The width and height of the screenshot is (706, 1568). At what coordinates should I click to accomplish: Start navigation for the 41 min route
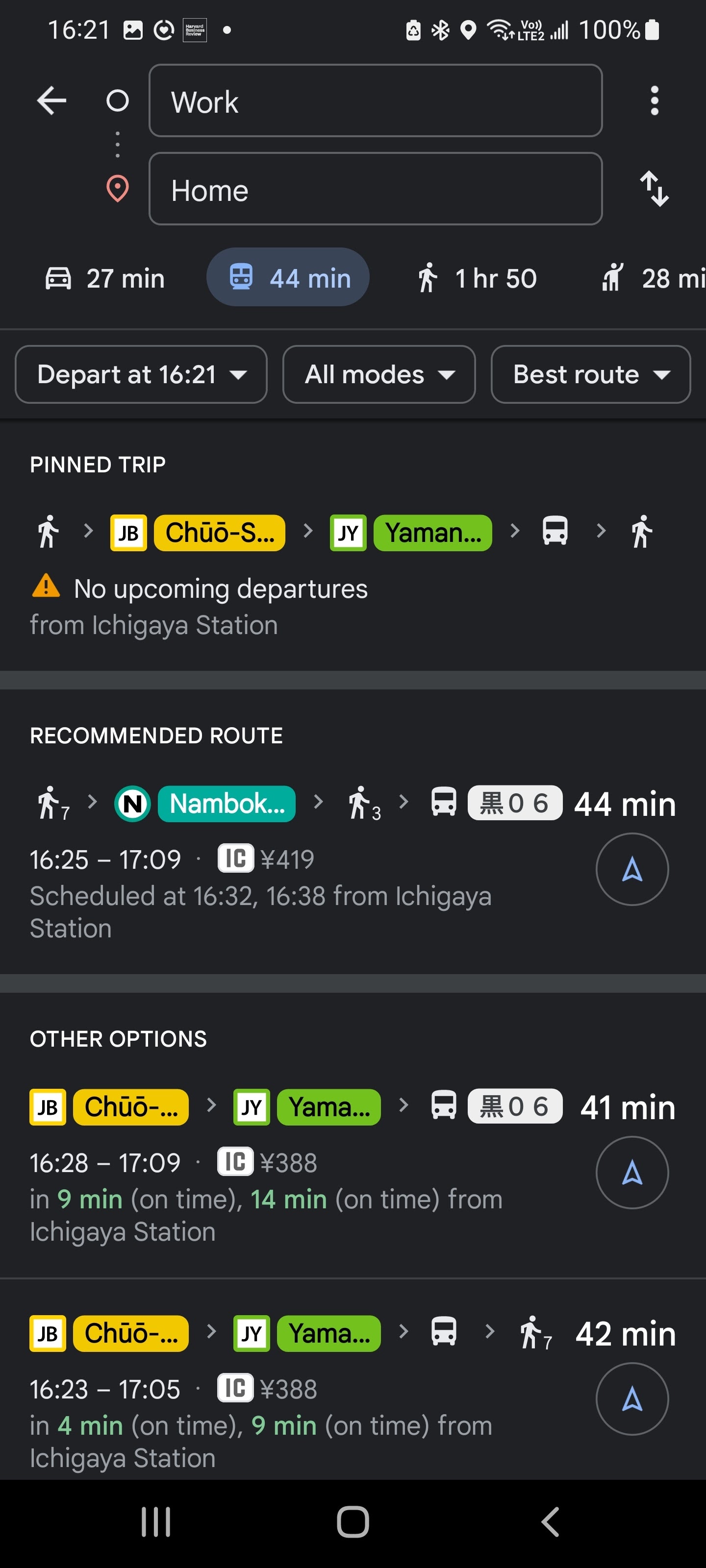tap(631, 1173)
